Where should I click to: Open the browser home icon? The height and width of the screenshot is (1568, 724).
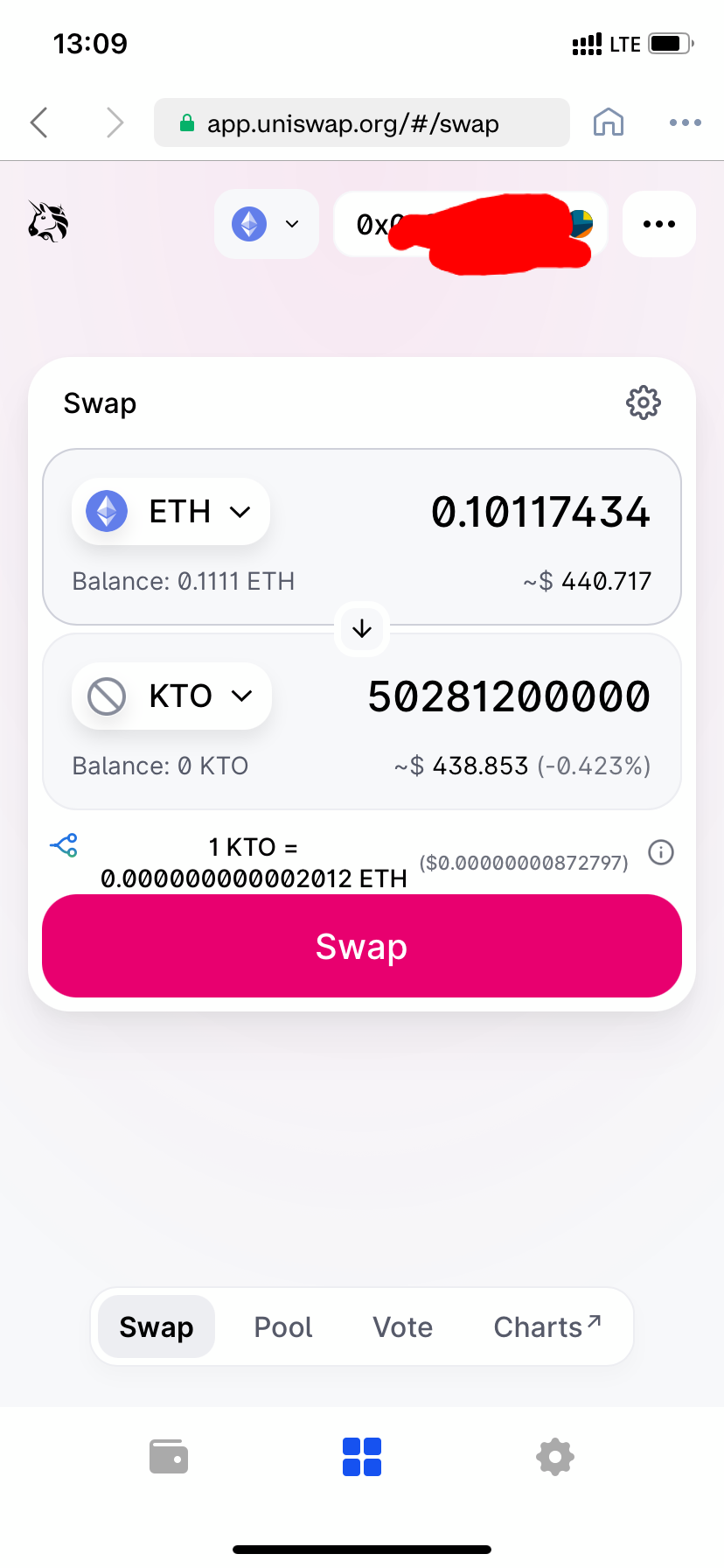coord(609,122)
